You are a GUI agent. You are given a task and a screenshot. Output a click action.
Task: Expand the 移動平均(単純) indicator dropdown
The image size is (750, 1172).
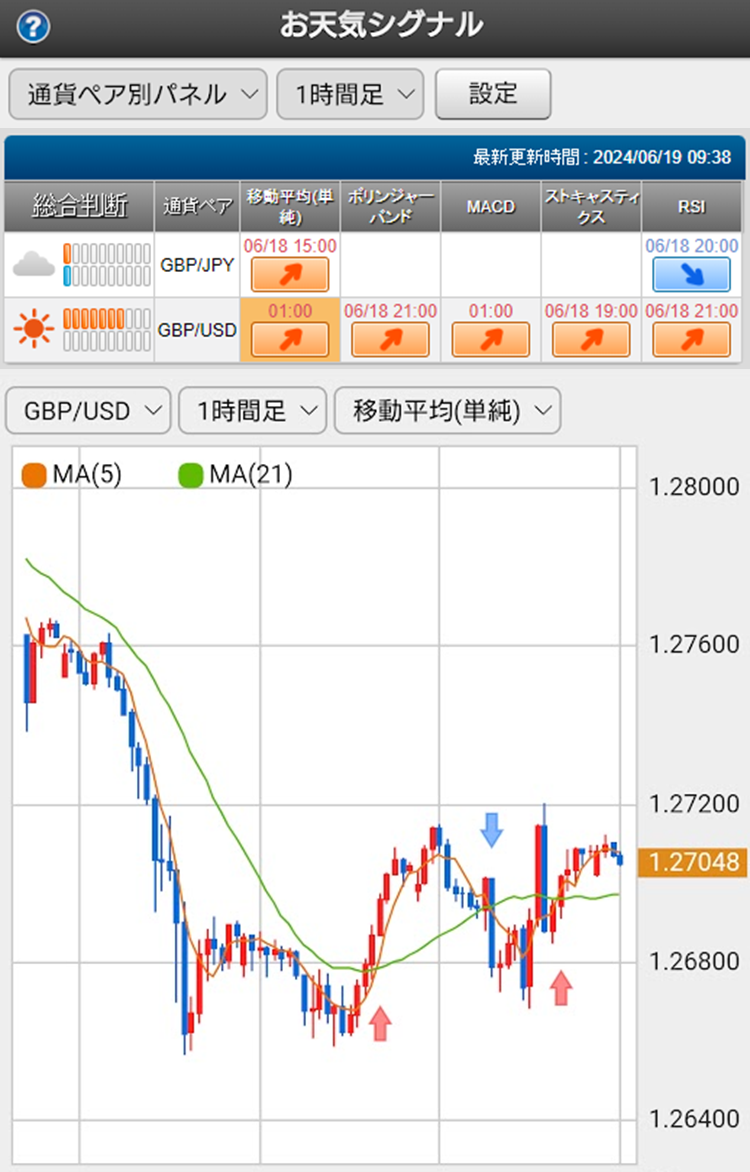click(447, 410)
